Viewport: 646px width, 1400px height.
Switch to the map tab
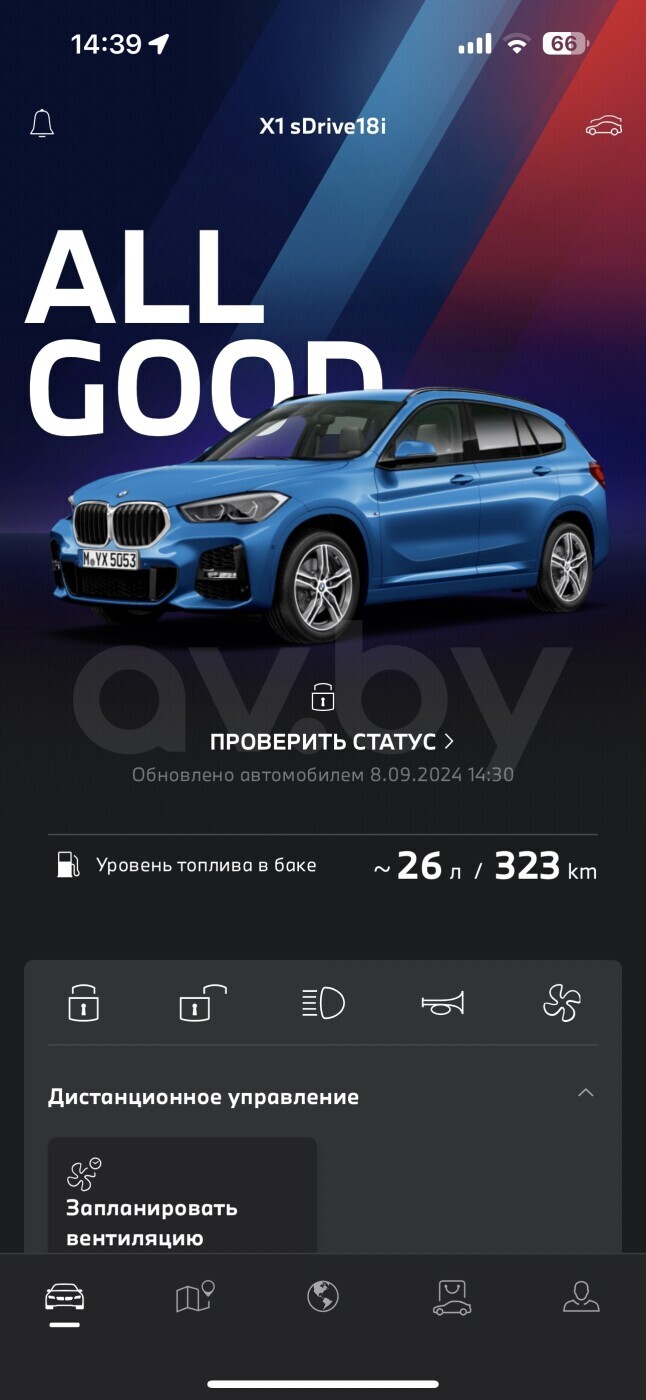195,1297
